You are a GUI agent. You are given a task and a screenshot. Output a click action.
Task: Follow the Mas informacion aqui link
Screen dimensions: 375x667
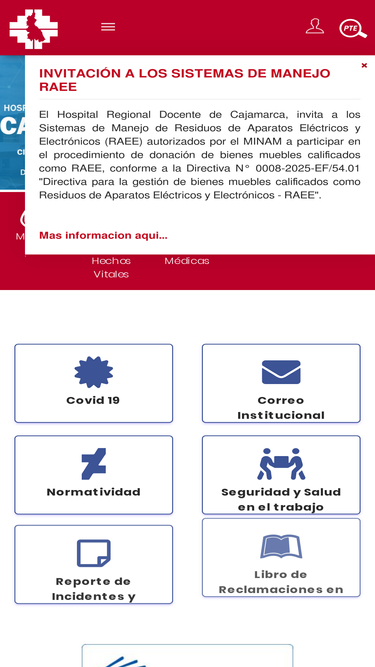103,236
